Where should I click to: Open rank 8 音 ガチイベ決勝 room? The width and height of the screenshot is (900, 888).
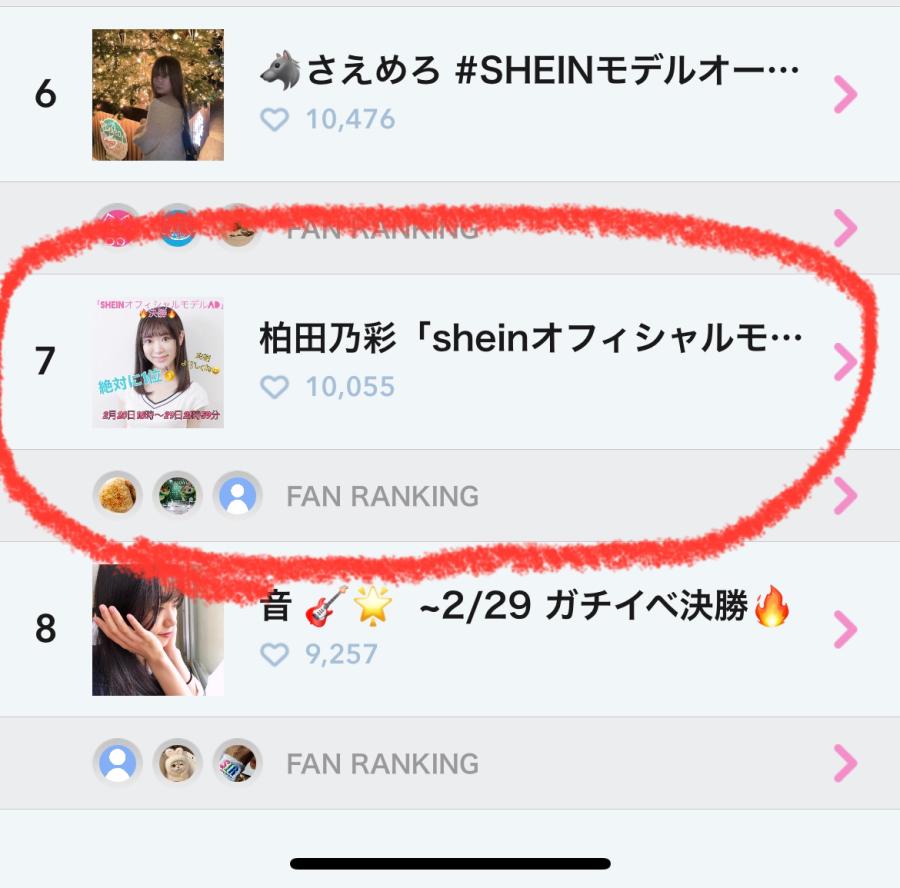coord(530,629)
